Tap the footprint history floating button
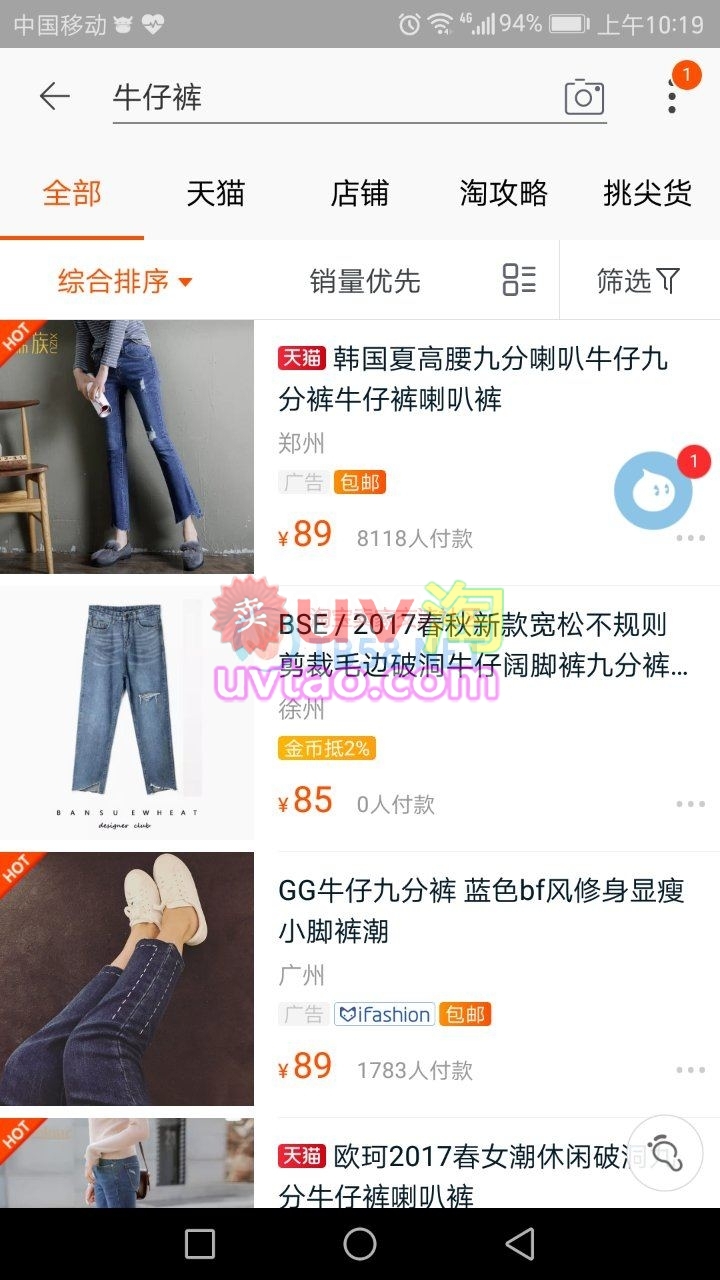 [x=664, y=1153]
